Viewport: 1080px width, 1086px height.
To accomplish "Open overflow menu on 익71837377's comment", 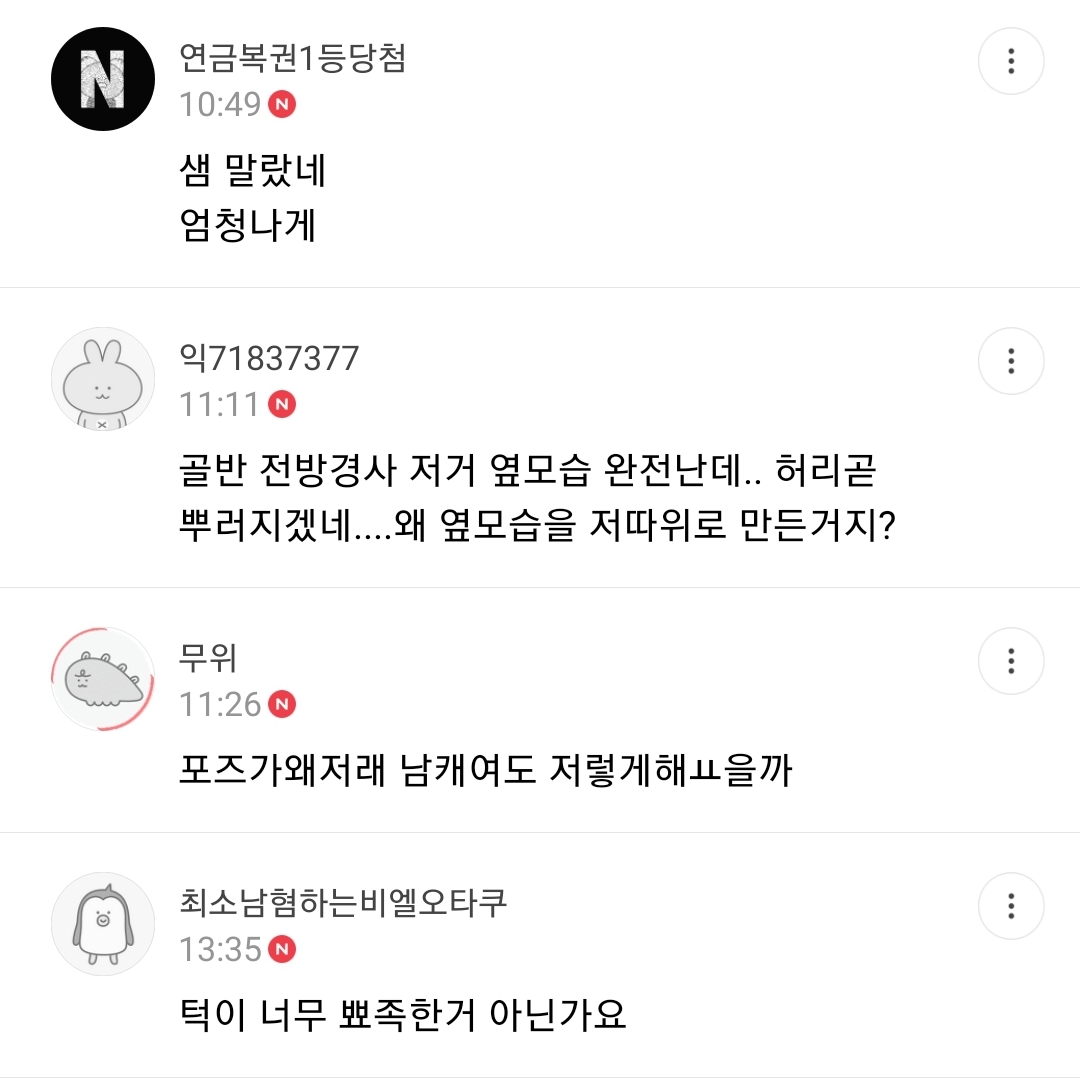I will 1011,361.
